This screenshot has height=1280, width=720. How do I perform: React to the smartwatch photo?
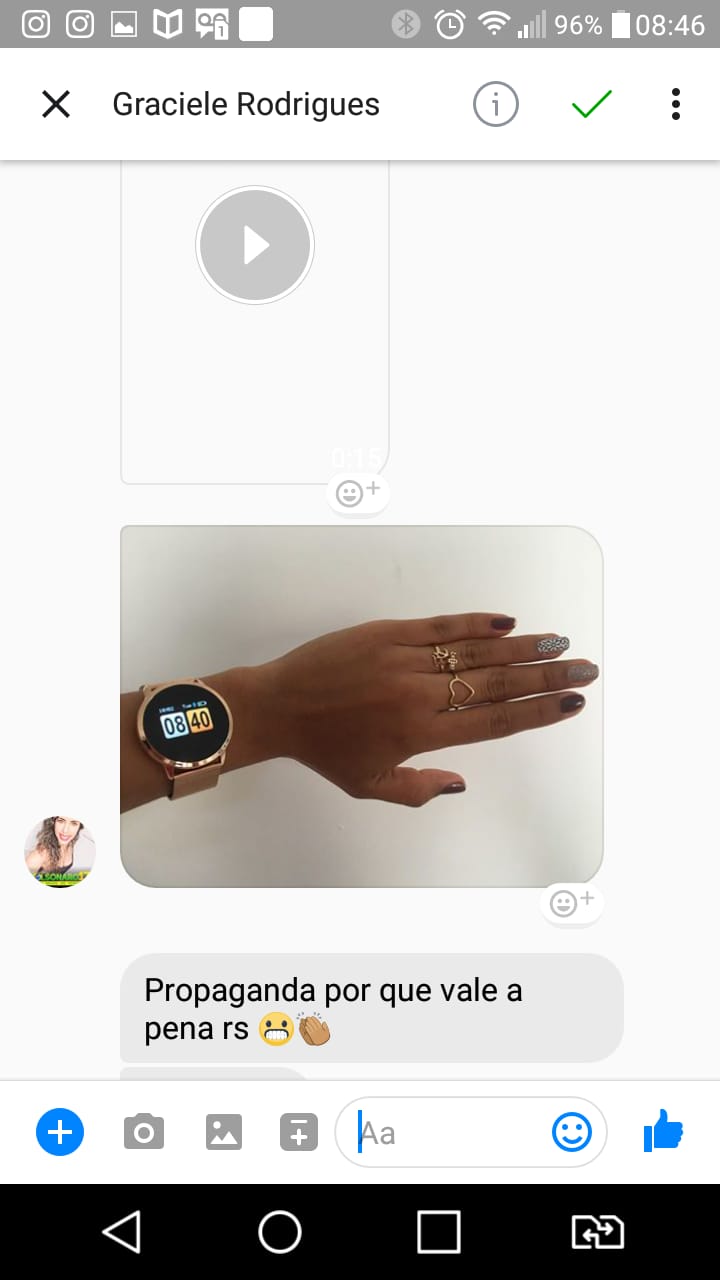pyautogui.click(x=572, y=903)
